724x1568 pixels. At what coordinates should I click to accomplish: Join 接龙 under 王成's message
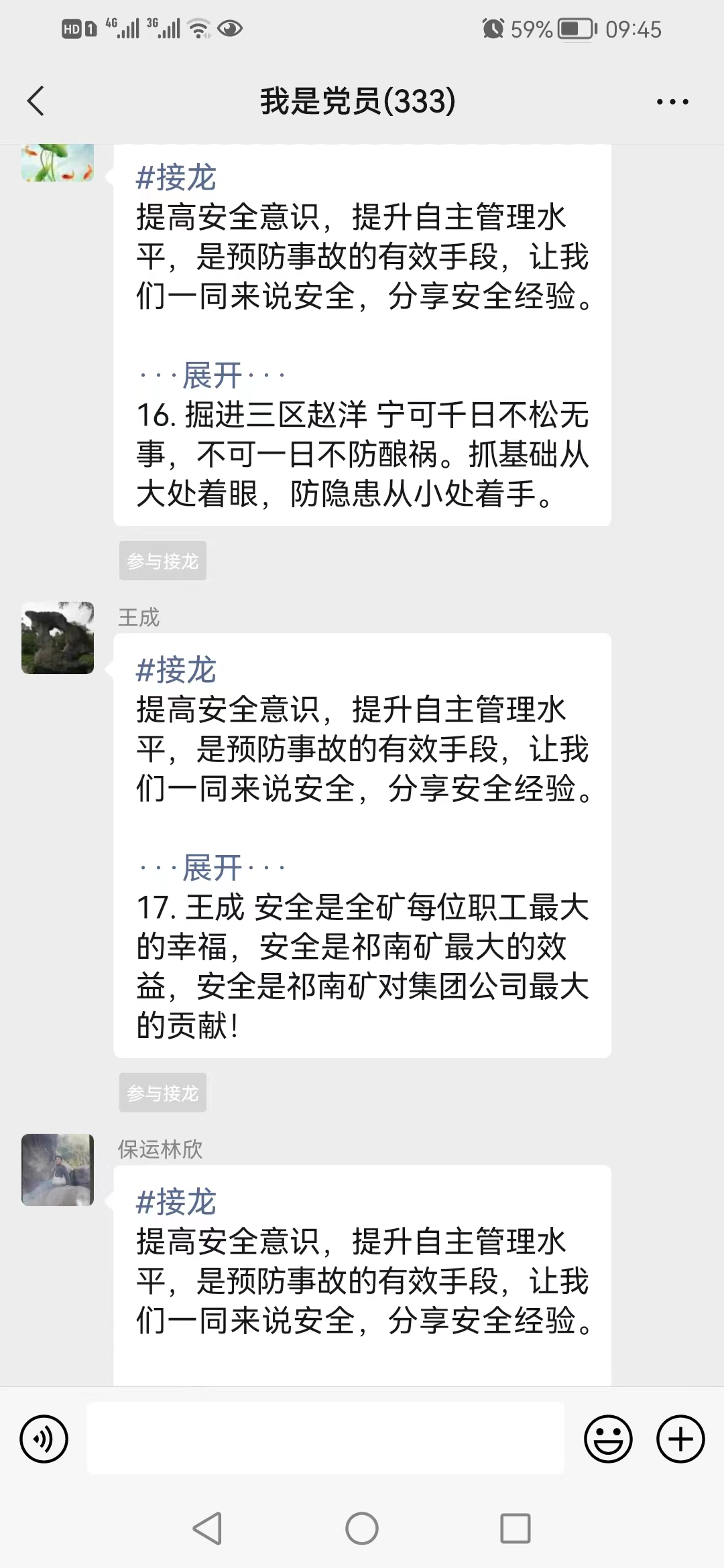point(163,1093)
